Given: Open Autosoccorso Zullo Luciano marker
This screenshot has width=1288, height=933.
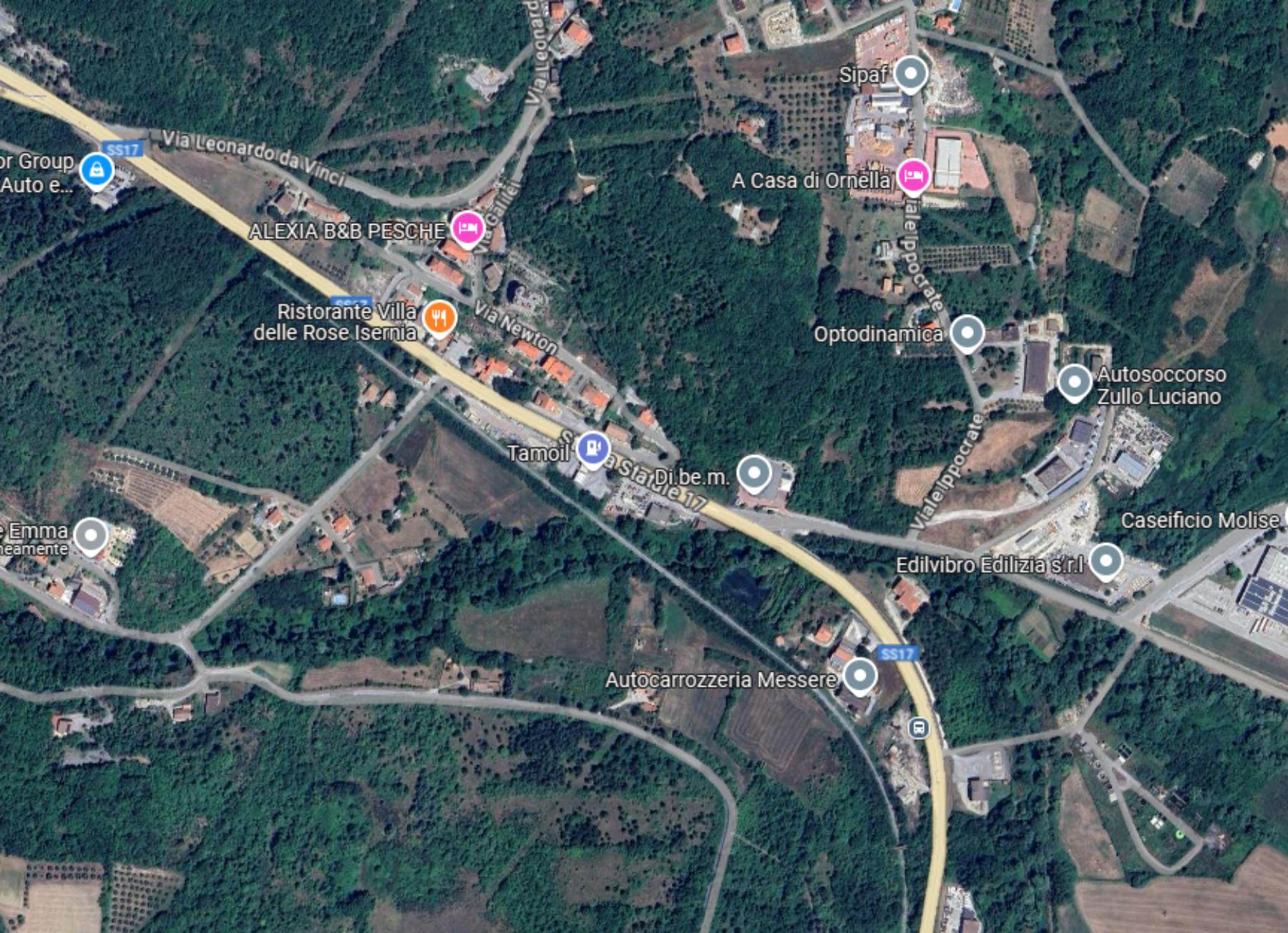Looking at the screenshot, I should (x=1074, y=382).
